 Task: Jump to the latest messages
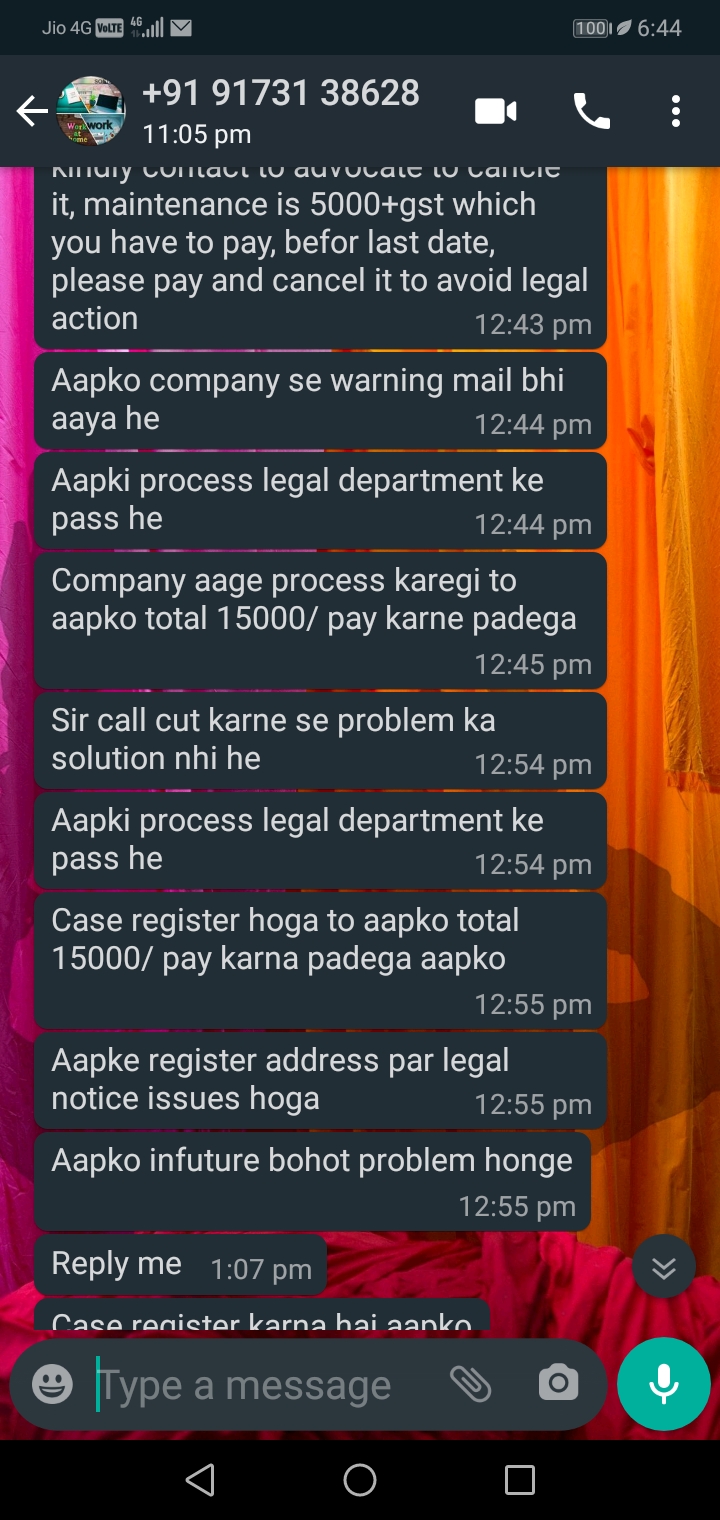pos(664,1267)
